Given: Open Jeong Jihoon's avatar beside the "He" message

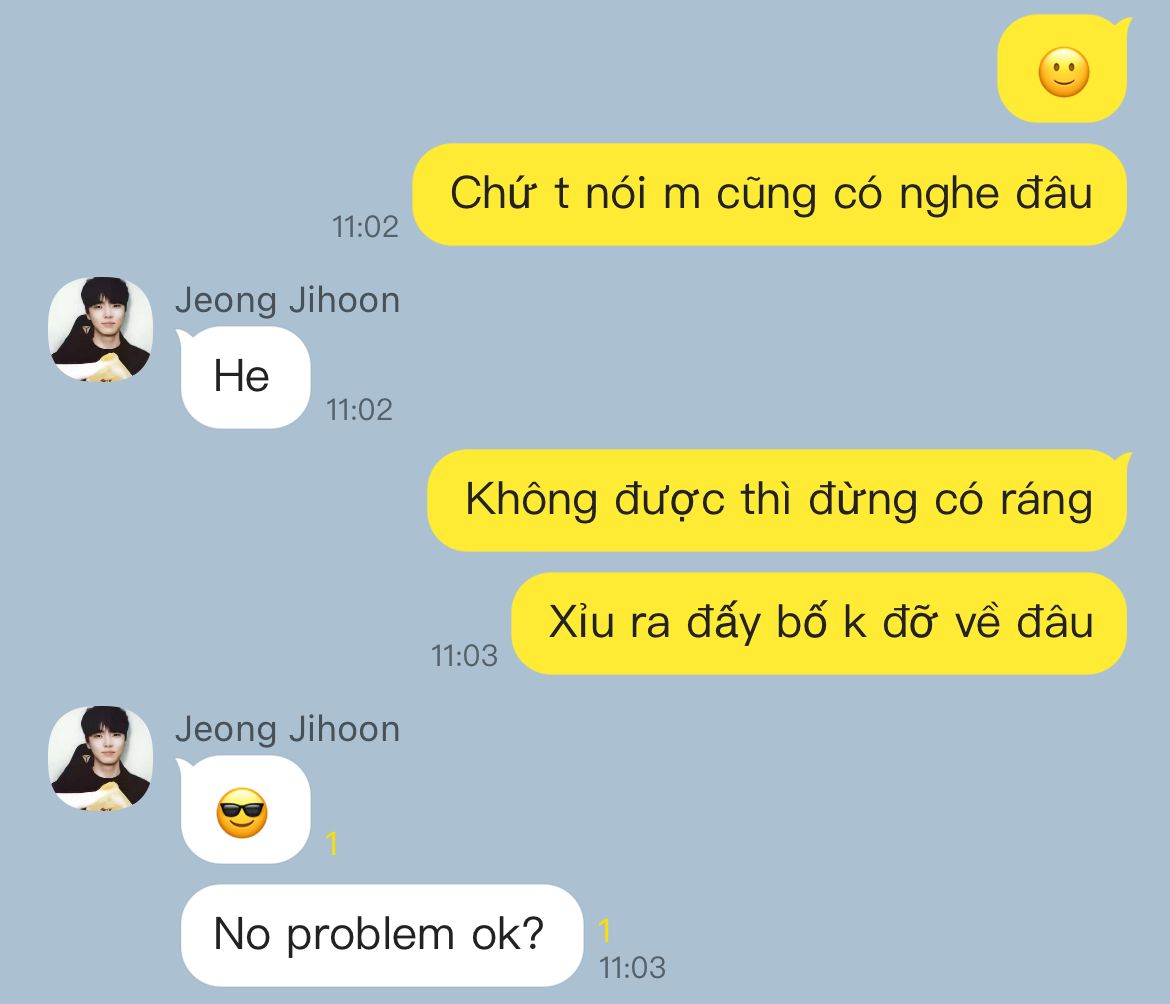Looking at the screenshot, I should tap(101, 329).
